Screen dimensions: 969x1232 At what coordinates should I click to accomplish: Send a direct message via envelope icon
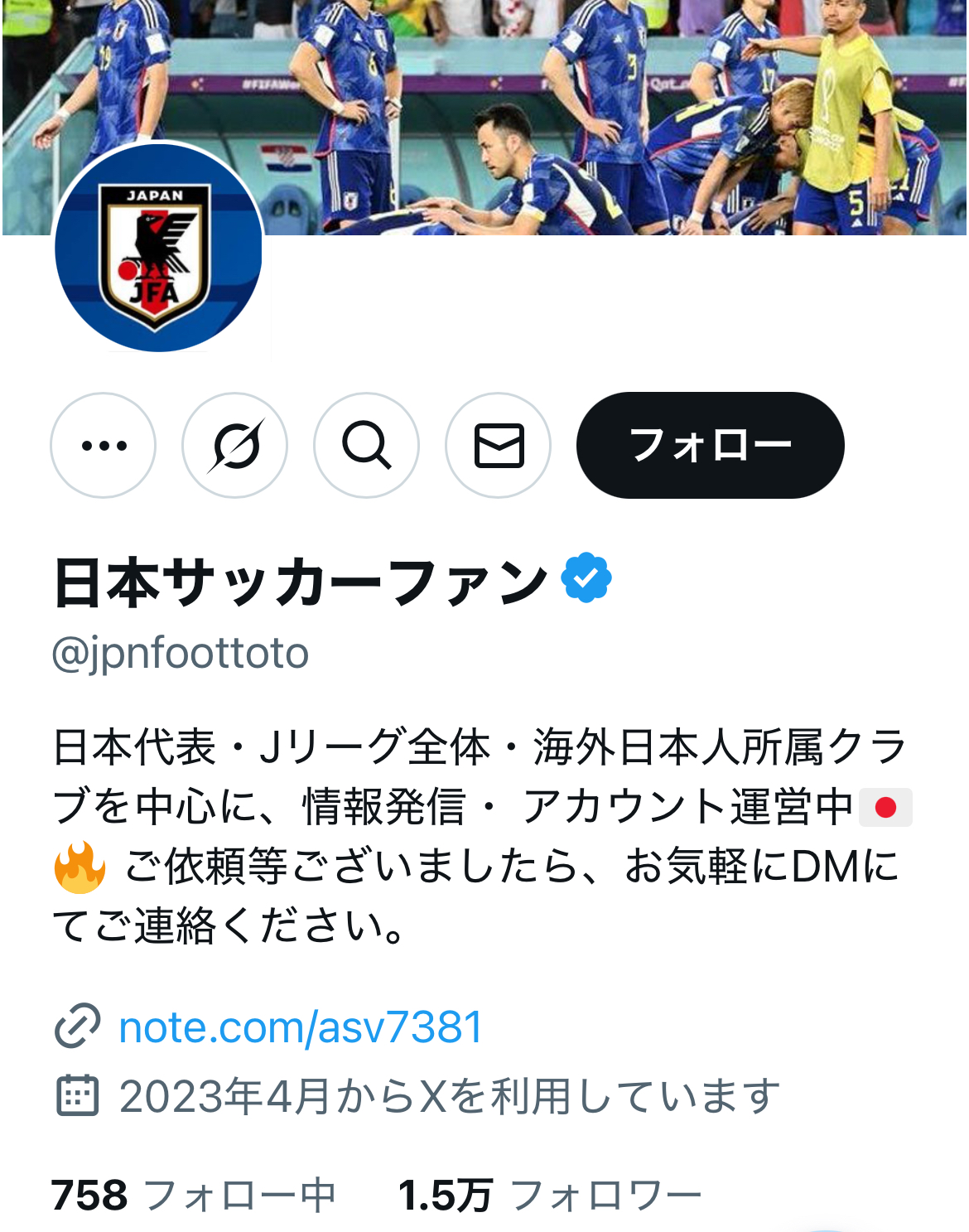499,446
